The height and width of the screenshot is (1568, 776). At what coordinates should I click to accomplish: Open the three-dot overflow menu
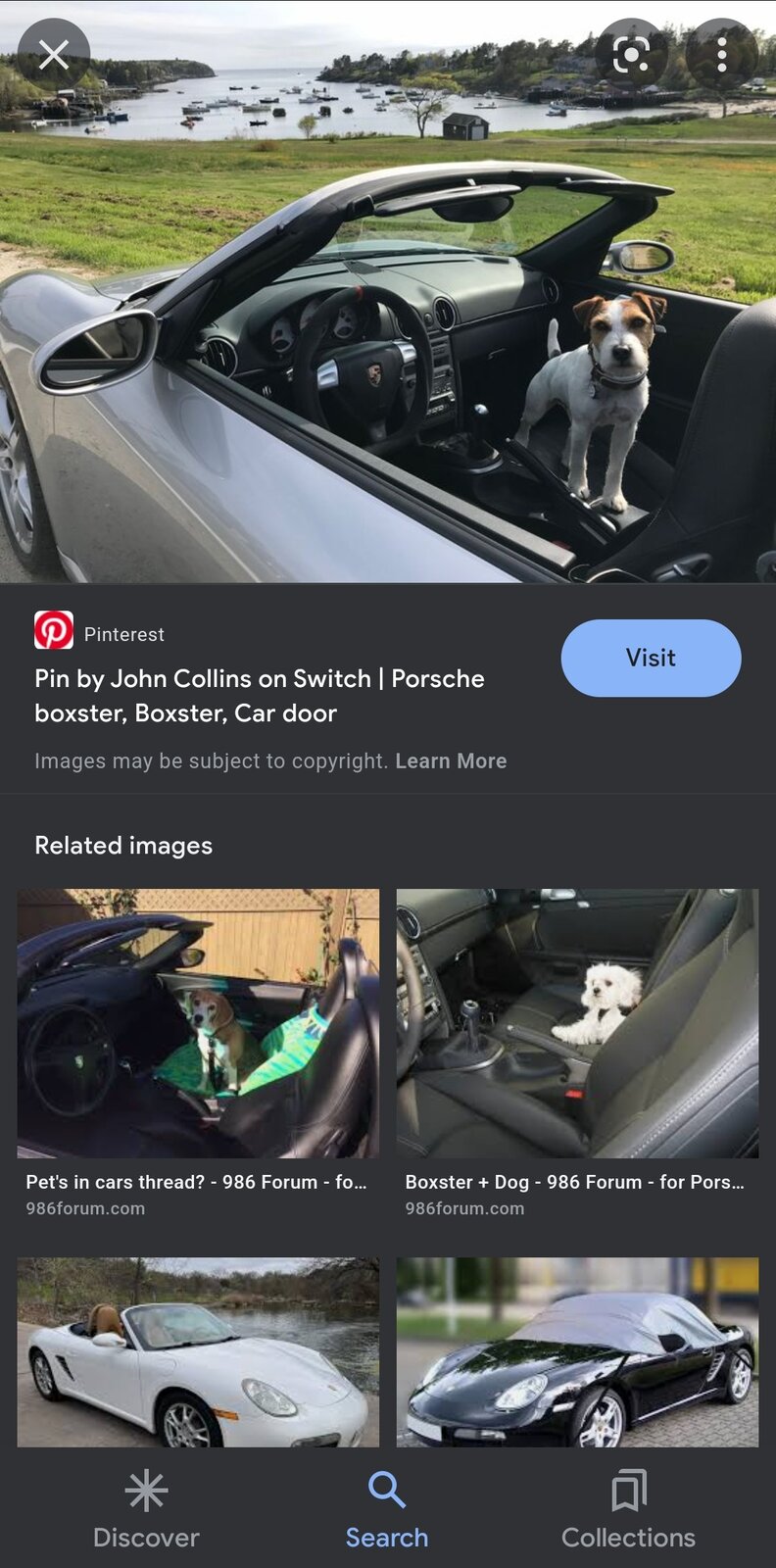[721, 54]
